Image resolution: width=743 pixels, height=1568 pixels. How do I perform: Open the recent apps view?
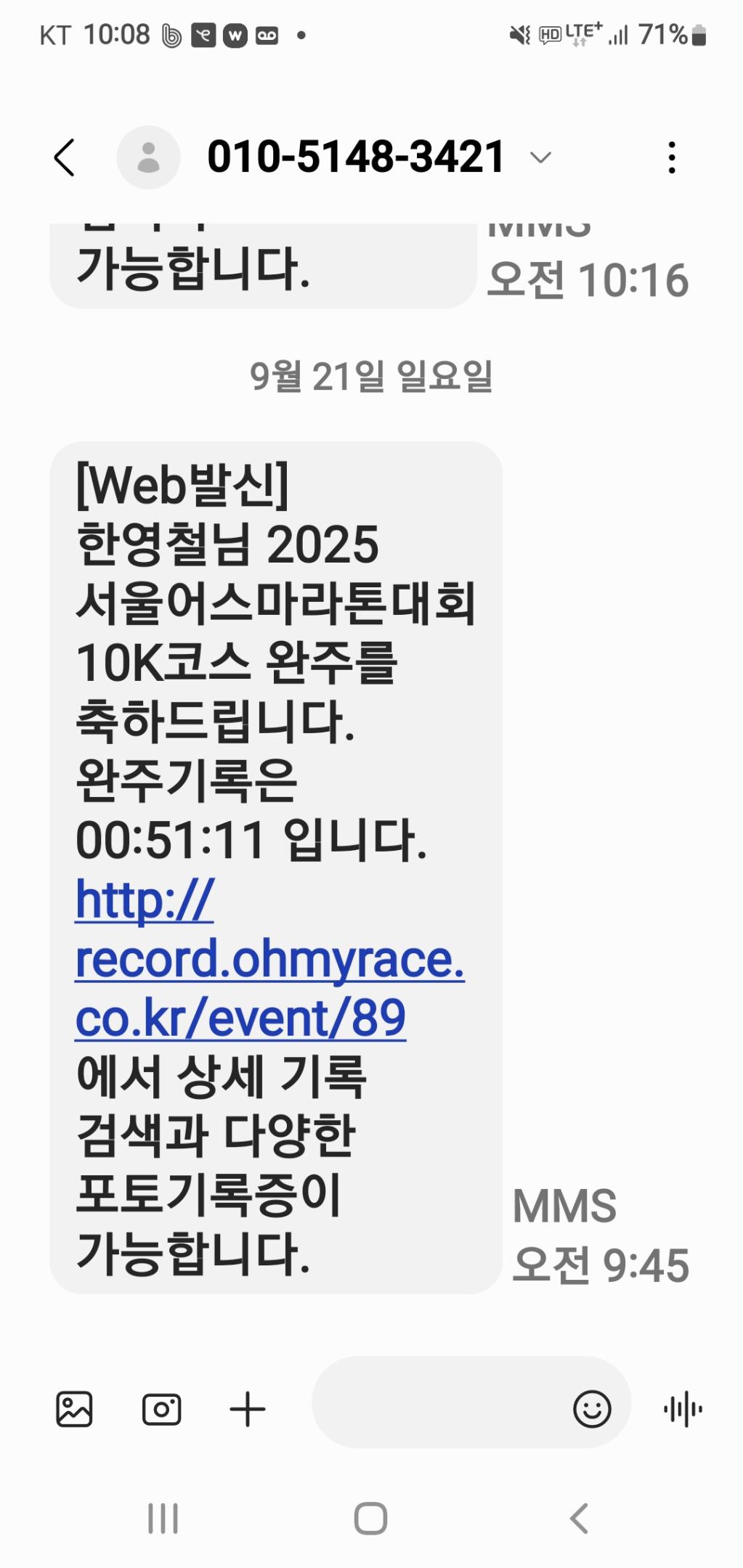click(163, 1518)
